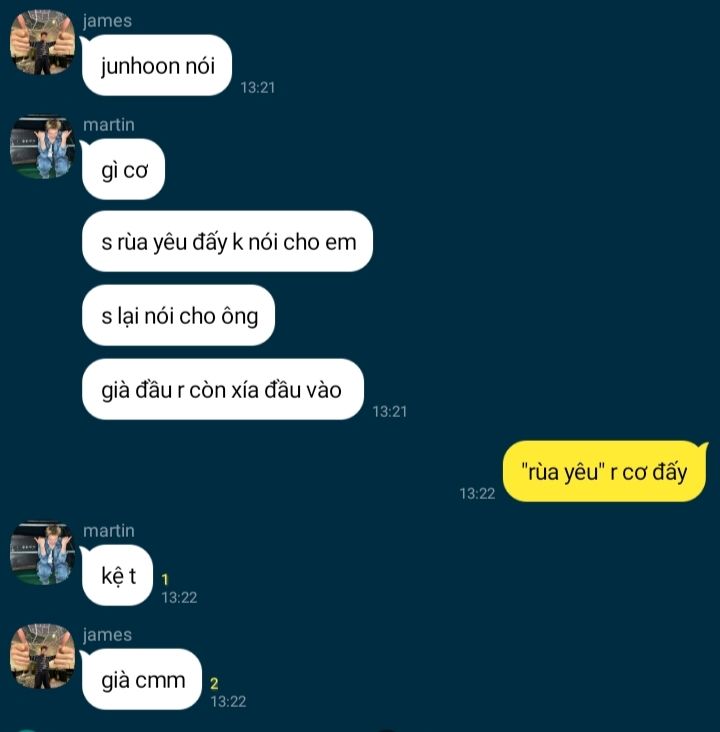
Task: Open james's avatar beside "junhoon nói"
Action: [x=42, y=43]
